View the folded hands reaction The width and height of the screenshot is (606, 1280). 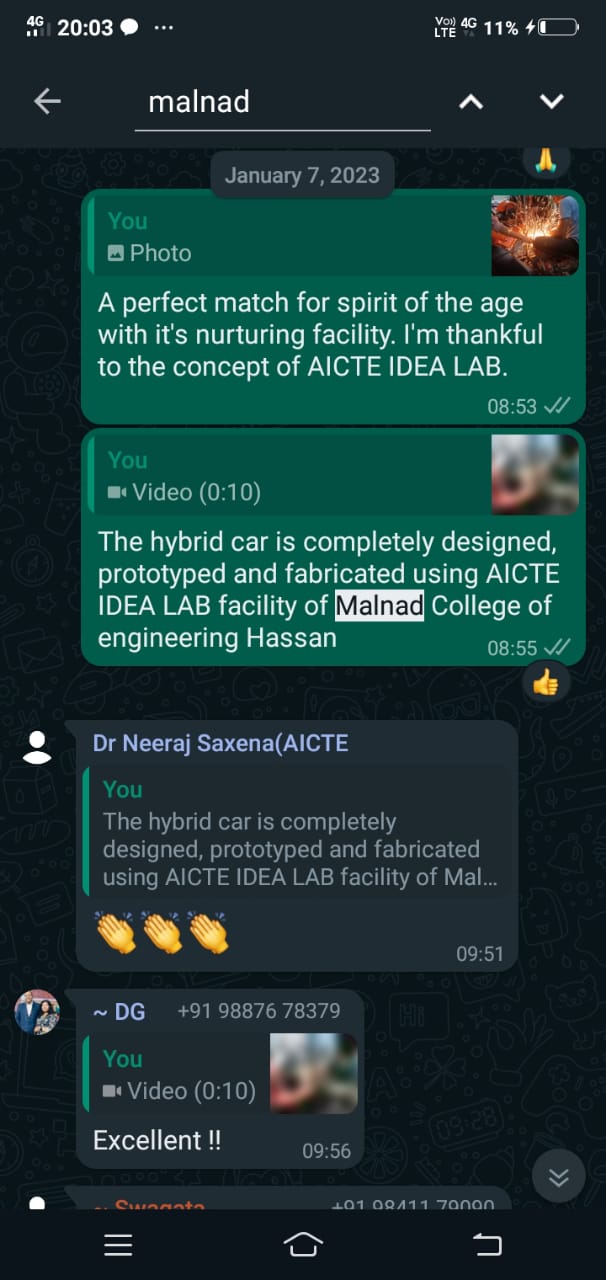pos(546,160)
